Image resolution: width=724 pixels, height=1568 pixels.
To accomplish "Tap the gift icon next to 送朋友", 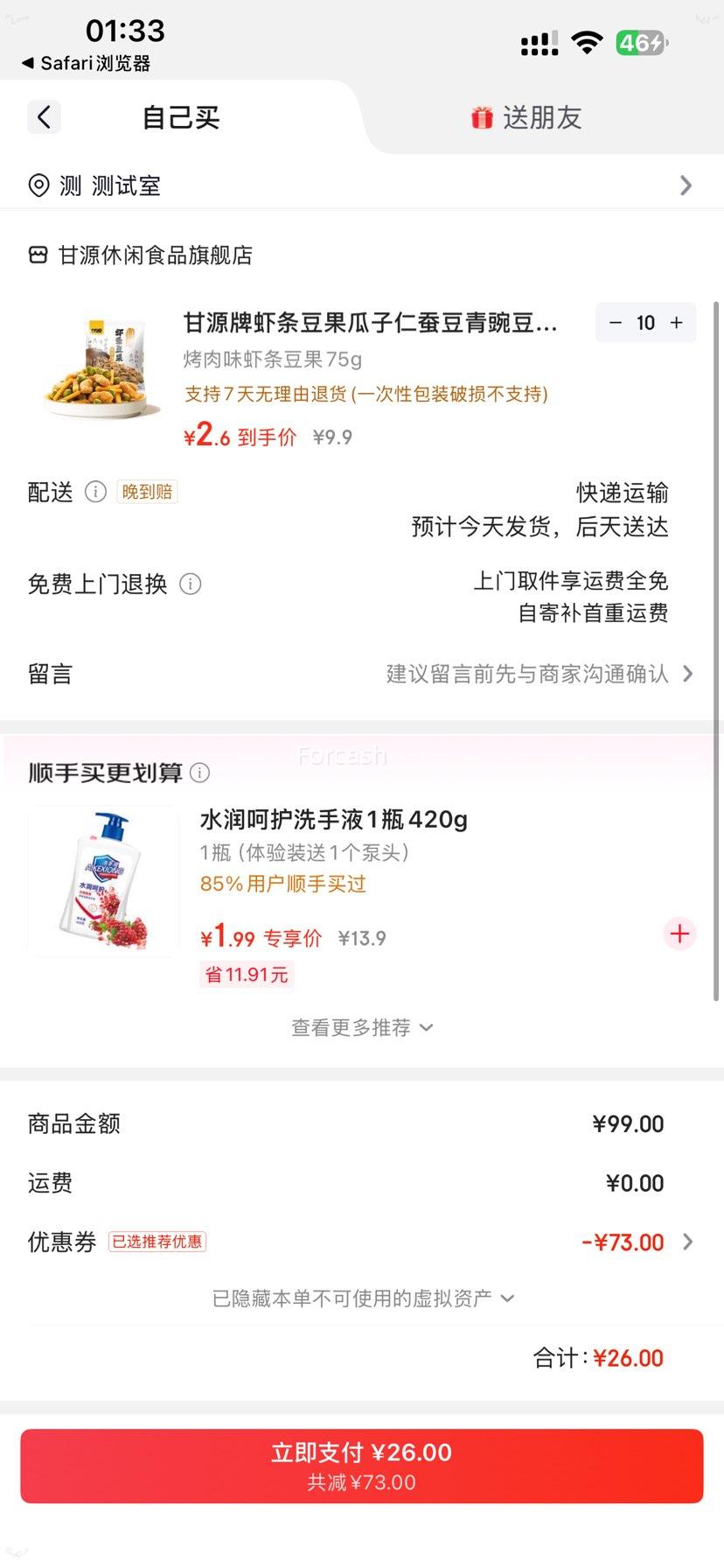I will coord(479,116).
